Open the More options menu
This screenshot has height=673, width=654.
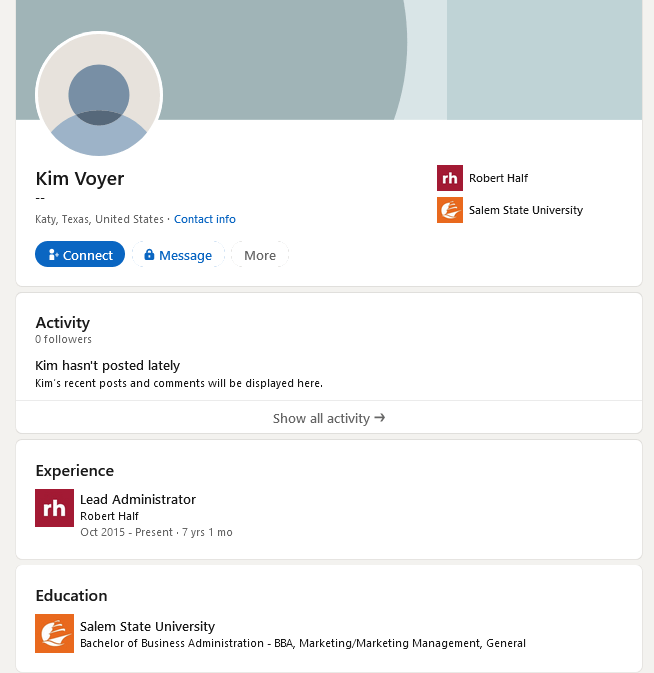(x=260, y=255)
